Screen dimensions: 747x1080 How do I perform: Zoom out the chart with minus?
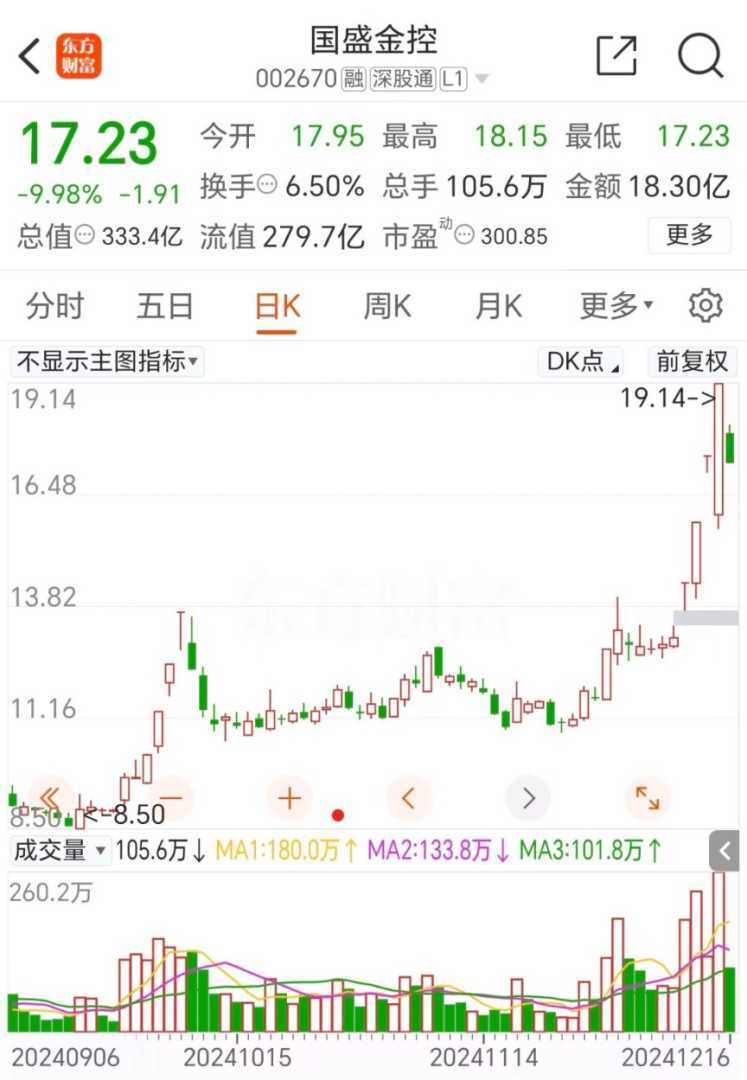(x=170, y=798)
